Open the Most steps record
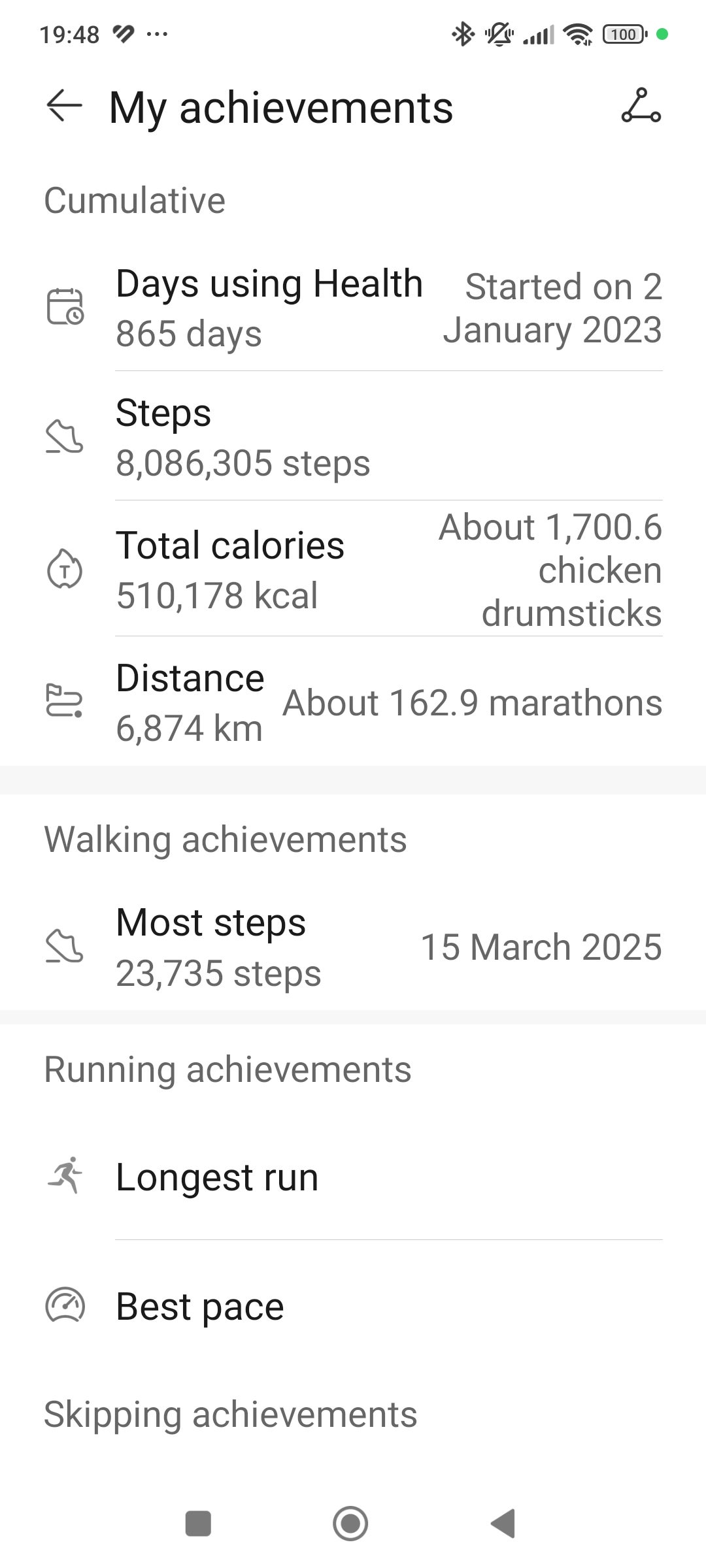 [353, 947]
